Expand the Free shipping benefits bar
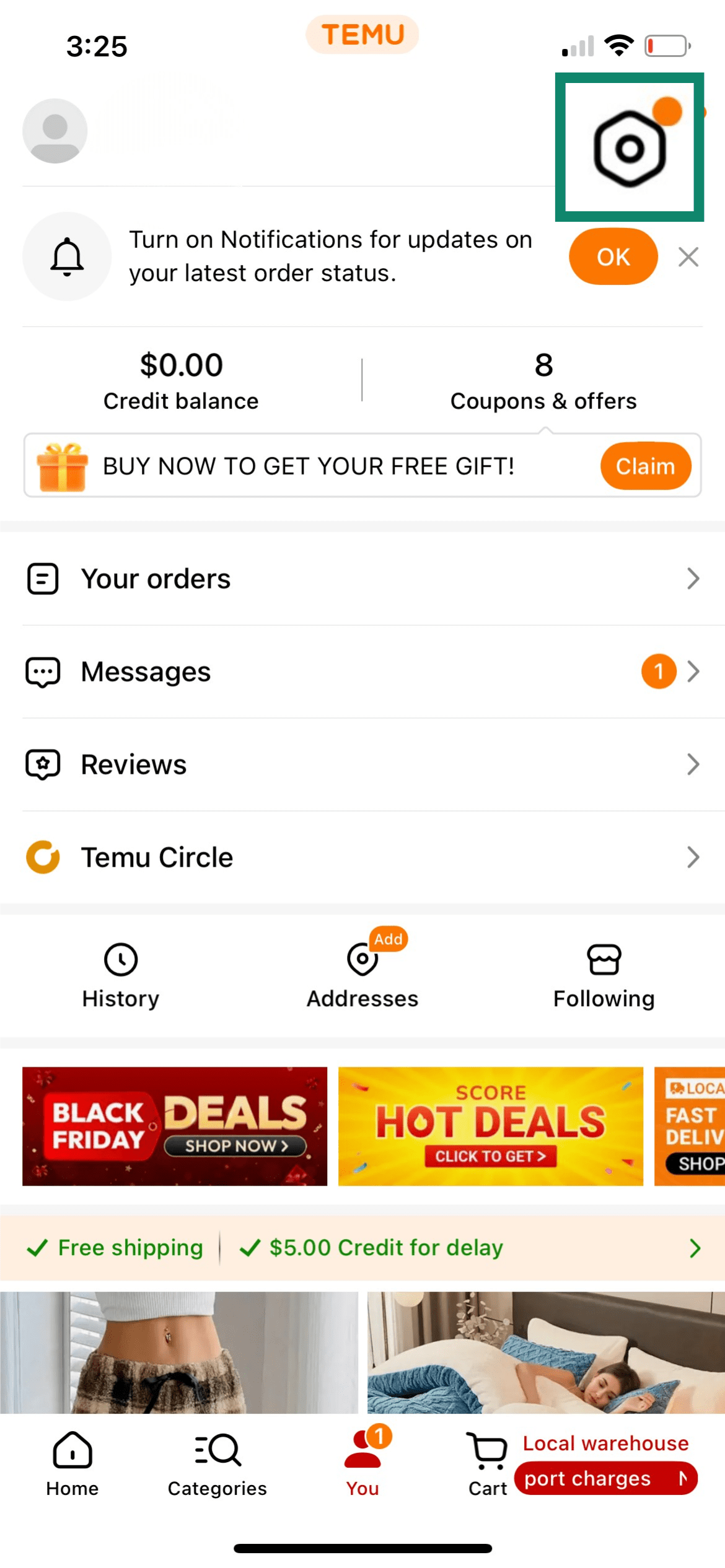This screenshot has height=1568, width=725. [362, 1248]
